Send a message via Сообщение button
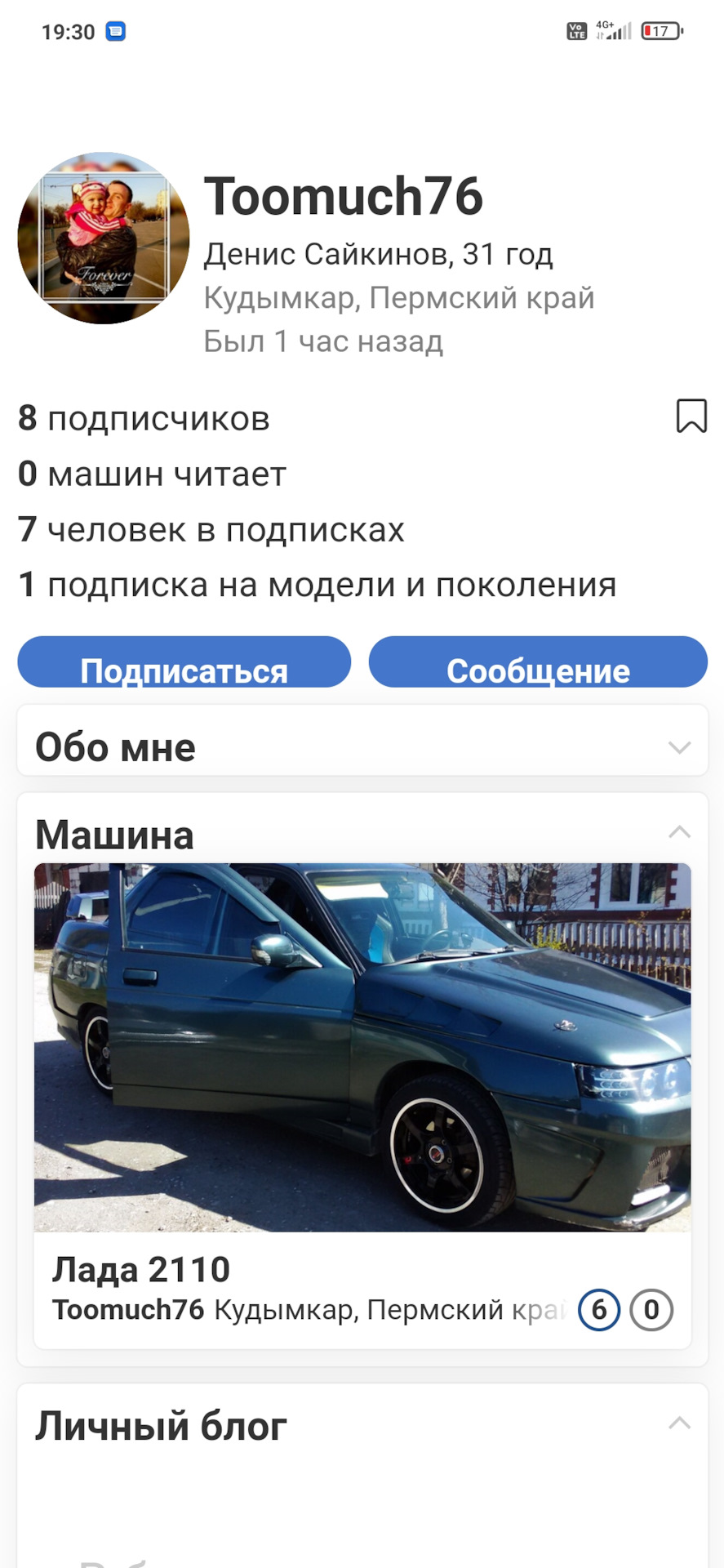Screen dimensions: 724x1568 (x=538, y=663)
